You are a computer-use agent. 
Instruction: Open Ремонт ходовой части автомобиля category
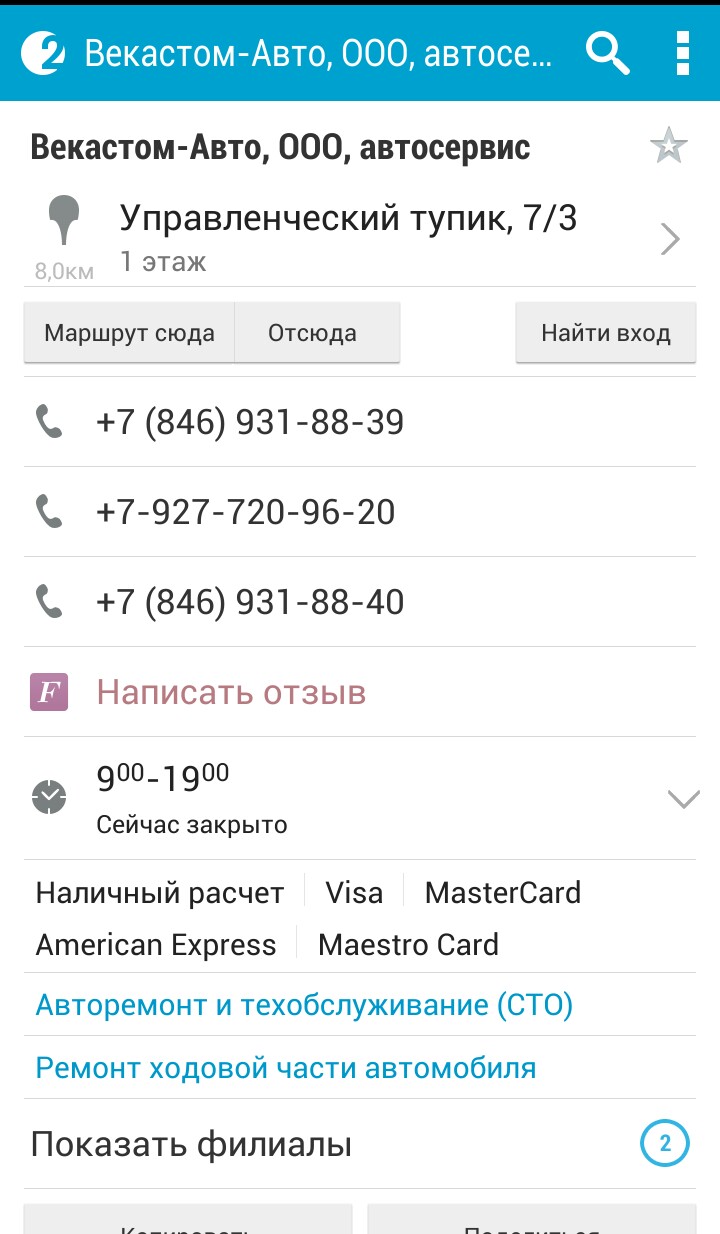pyautogui.click(x=286, y=1068)
